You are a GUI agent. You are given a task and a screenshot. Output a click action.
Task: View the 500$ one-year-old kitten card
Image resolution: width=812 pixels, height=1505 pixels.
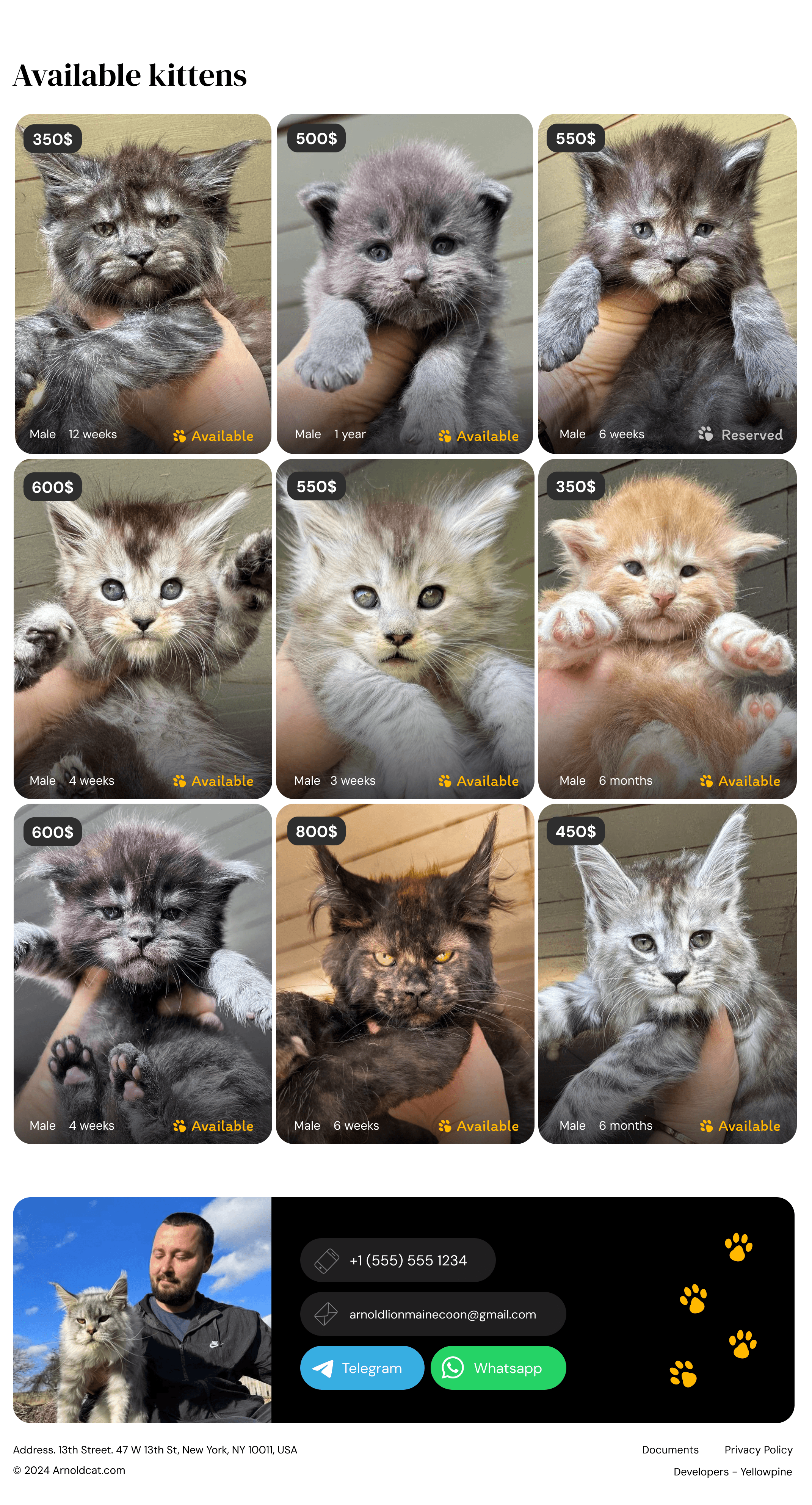[405, 283]
